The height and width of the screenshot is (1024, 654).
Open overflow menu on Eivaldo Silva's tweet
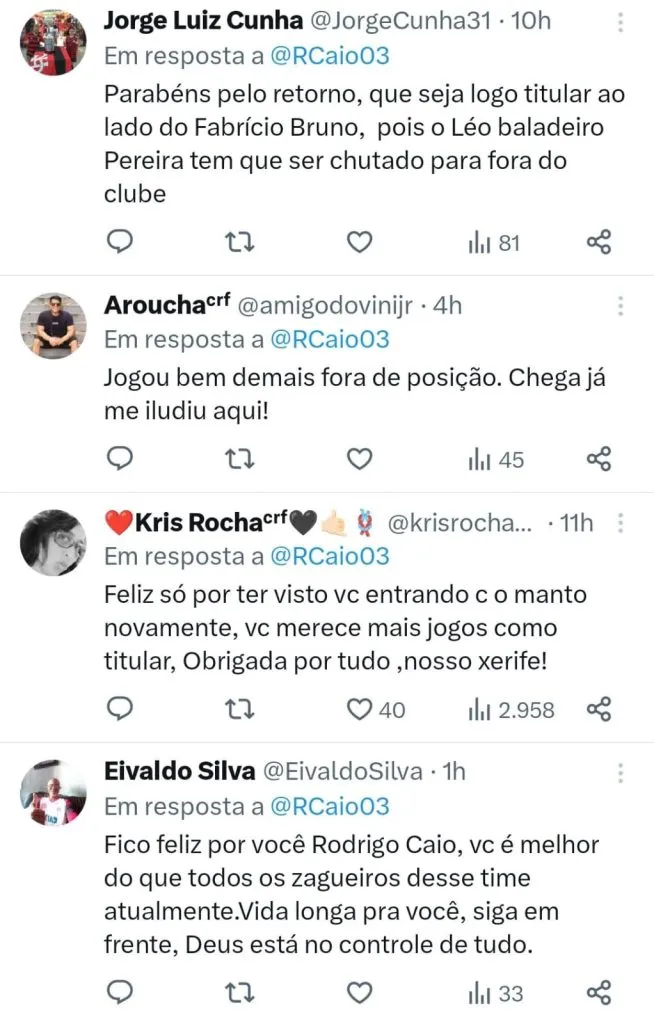tap(621, 773)
